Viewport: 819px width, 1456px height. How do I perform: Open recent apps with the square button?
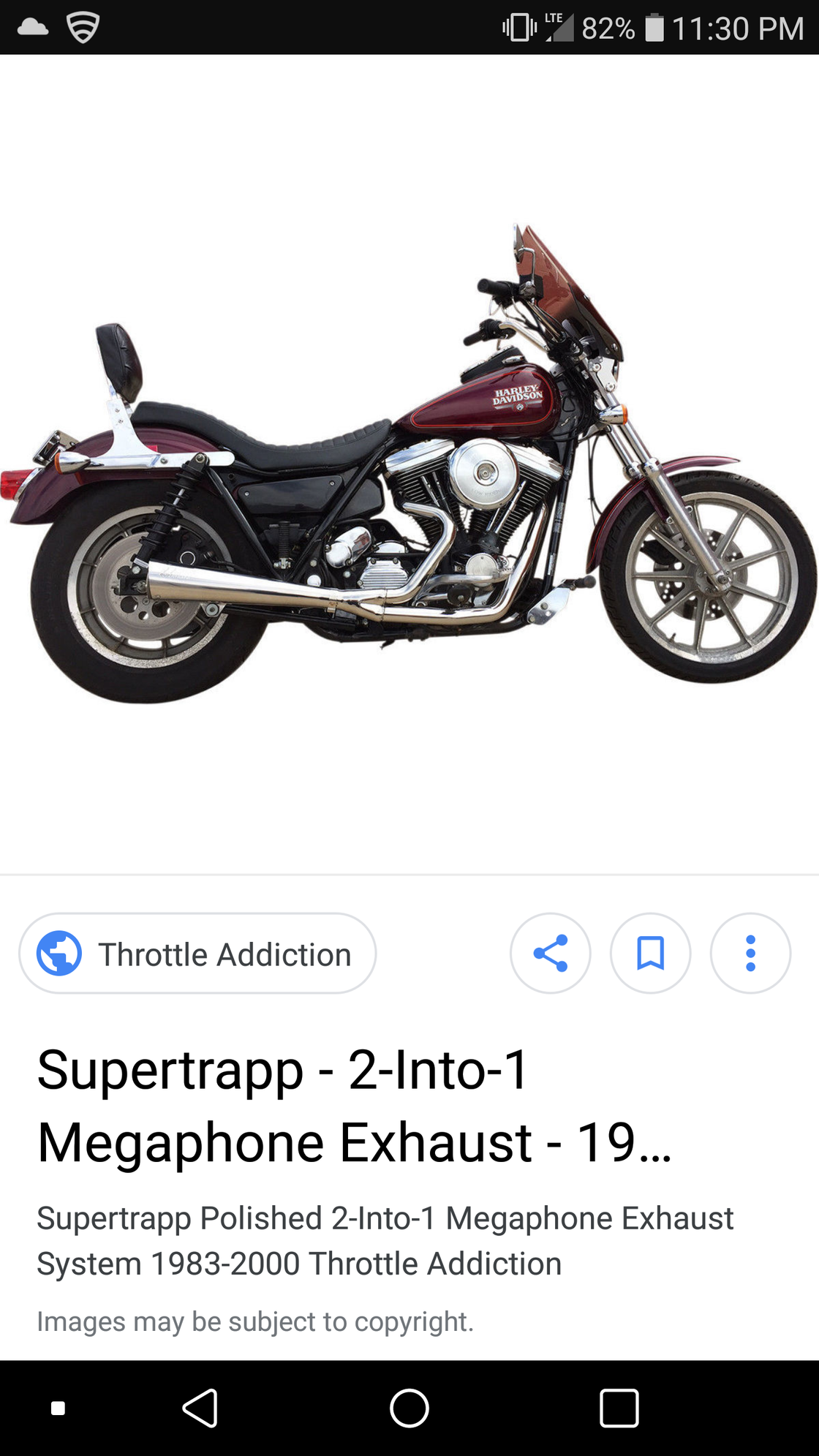619,1408
